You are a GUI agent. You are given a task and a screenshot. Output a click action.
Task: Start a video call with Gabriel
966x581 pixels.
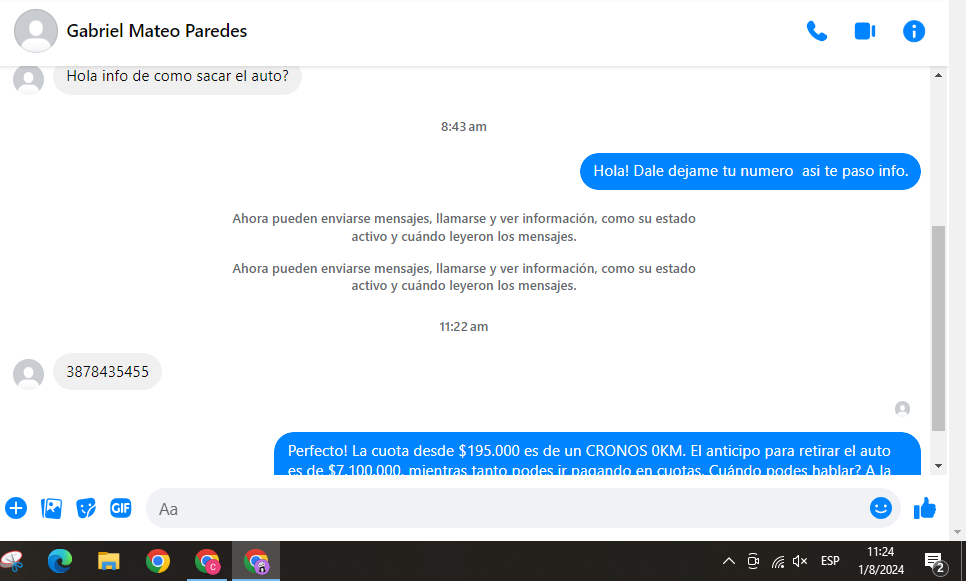point(865,31)
